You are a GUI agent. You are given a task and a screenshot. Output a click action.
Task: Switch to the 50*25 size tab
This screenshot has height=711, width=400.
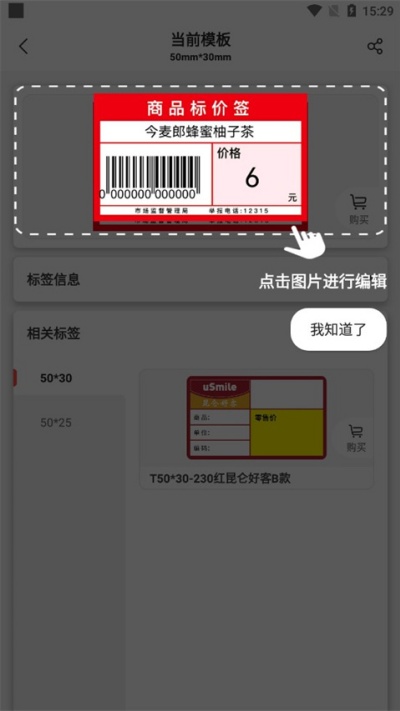[x=56, y=423]
